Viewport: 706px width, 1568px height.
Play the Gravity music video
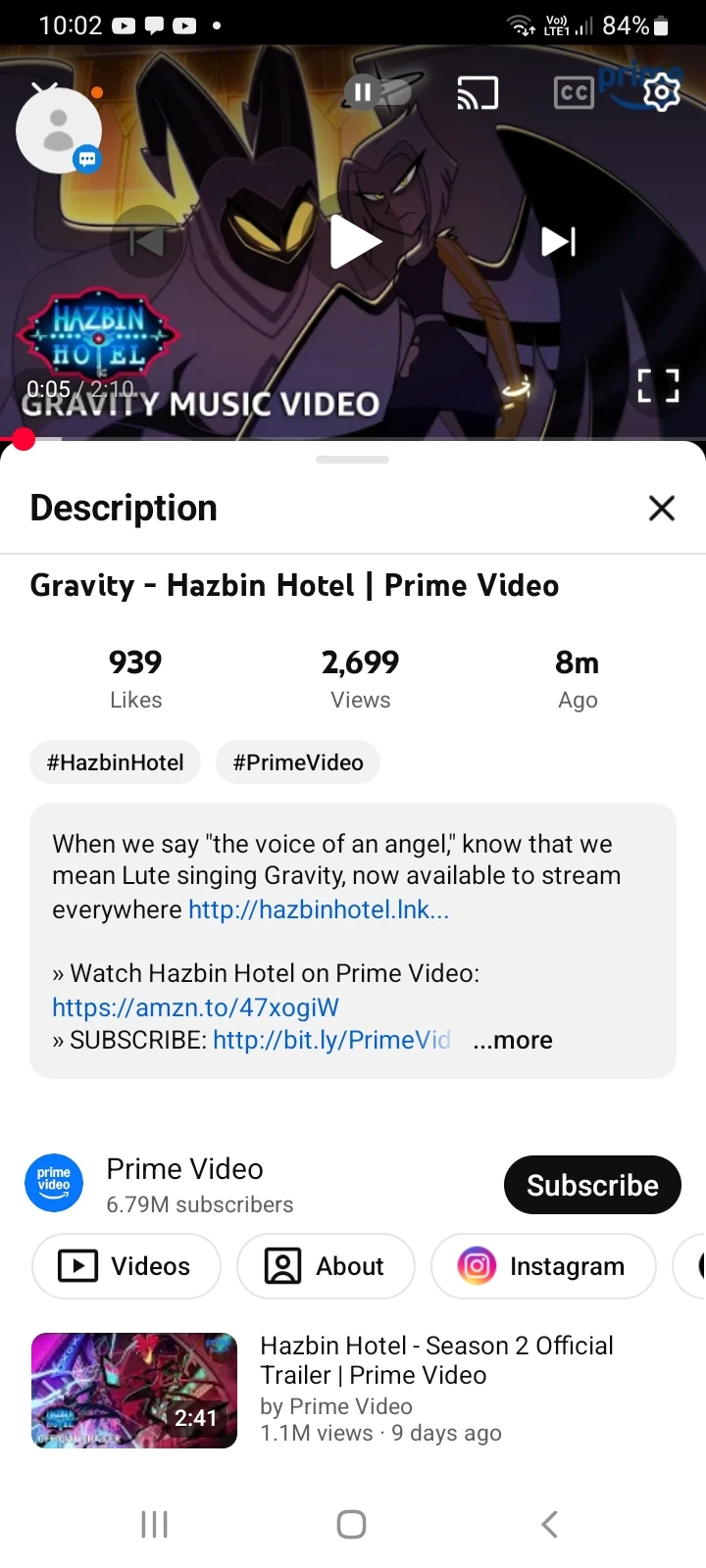[x=354, y=242]
